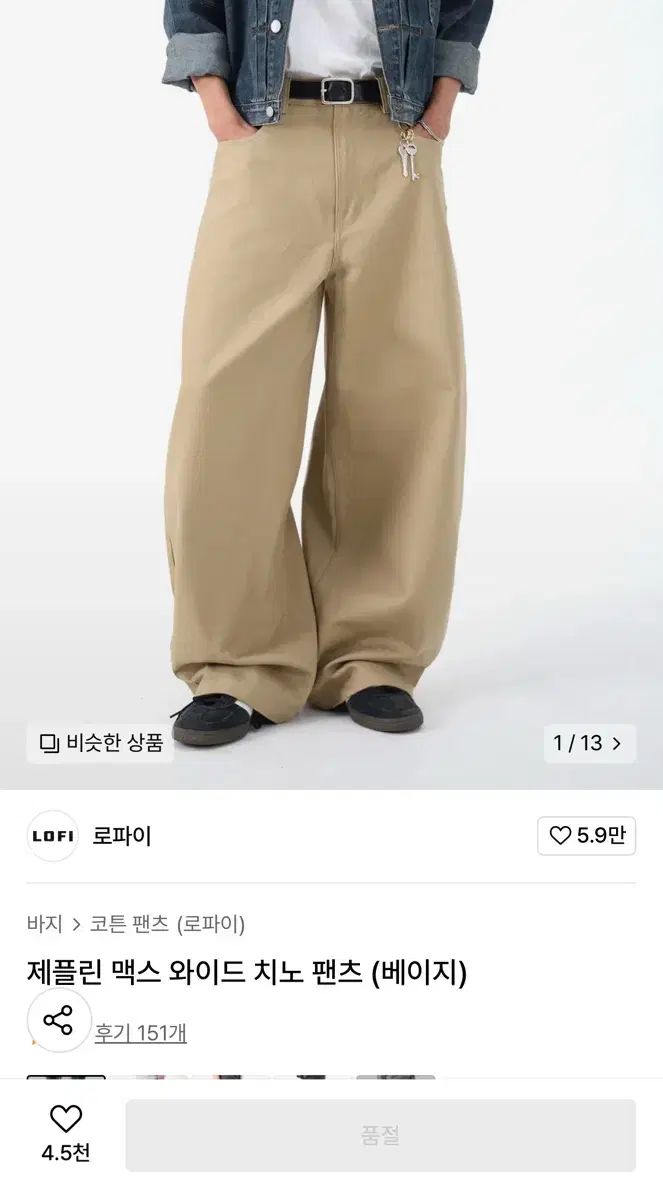Viewport: 663px width, 1200px height.
Task: Share this product
Action: tap(58, 1021)
